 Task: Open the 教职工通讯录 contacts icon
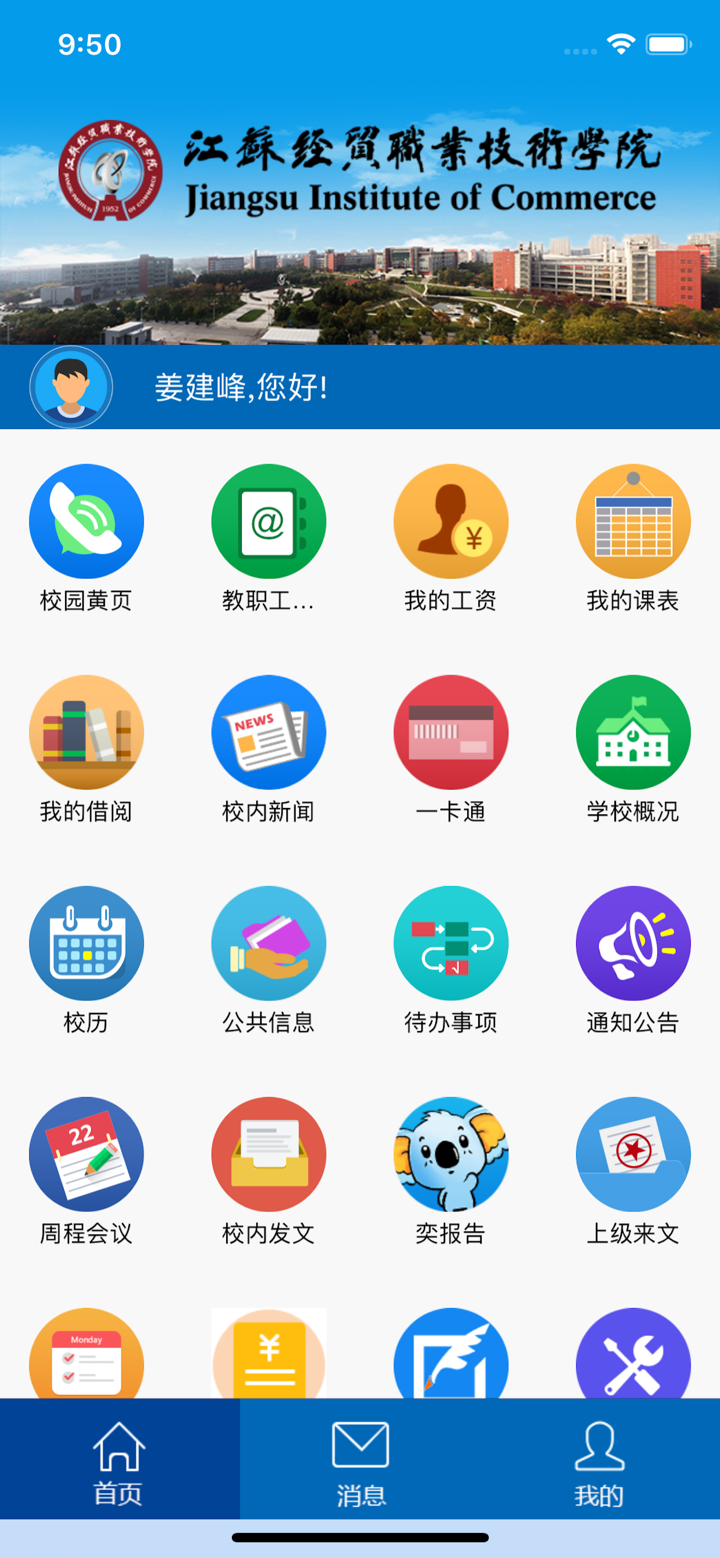click(x=268, y=521)
